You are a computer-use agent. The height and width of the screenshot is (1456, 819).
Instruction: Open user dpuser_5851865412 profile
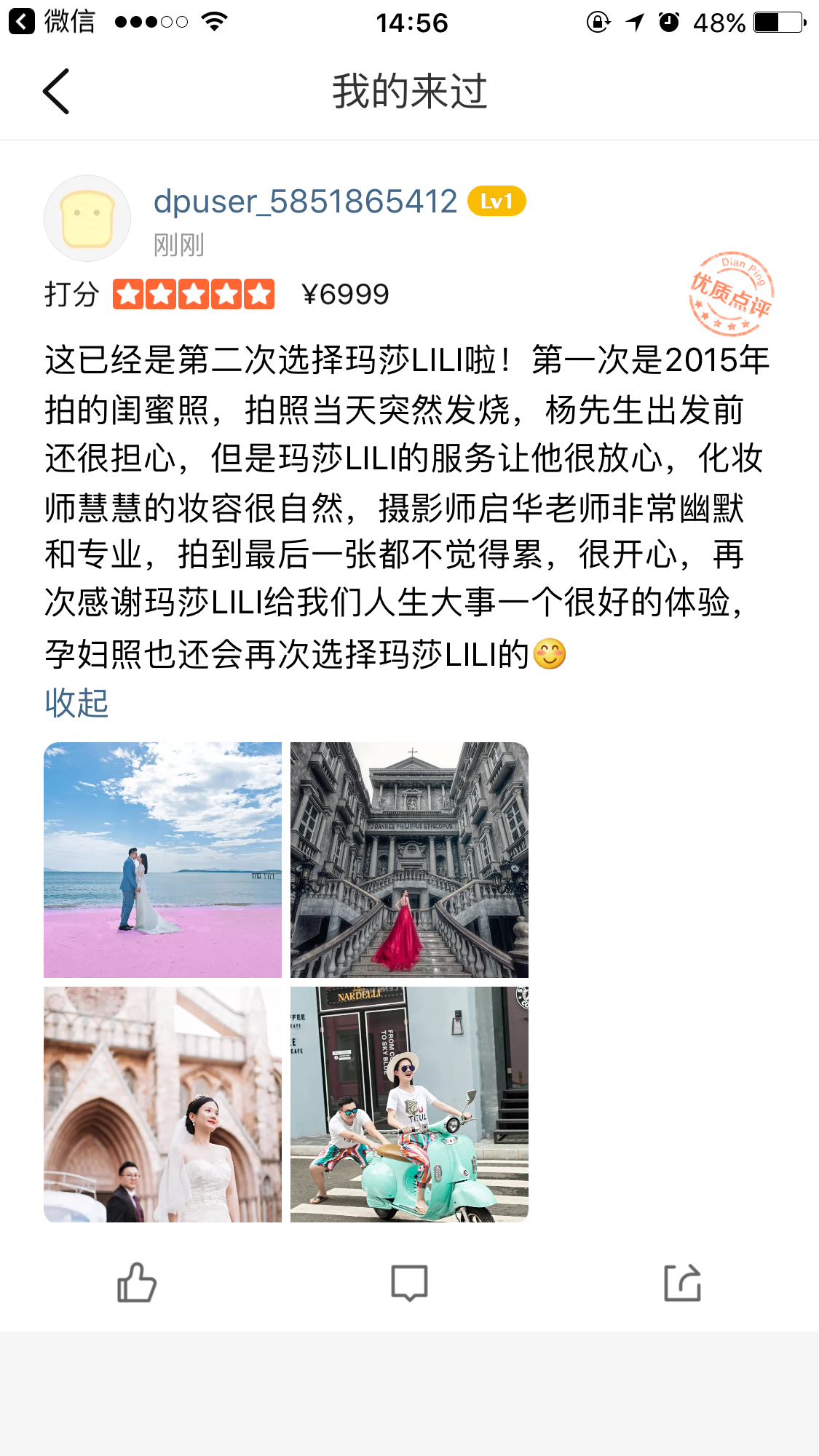click(305, 202)
